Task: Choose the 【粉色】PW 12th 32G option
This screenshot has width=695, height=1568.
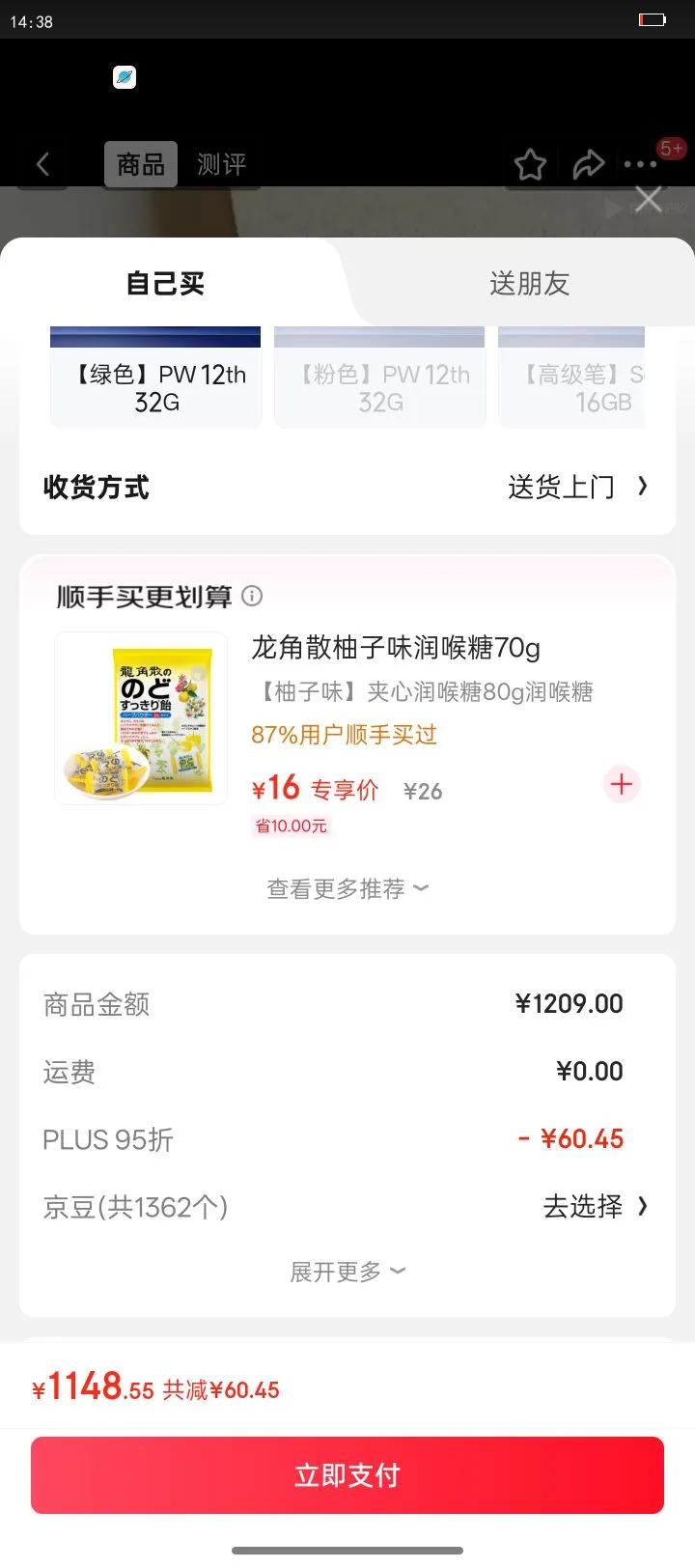Action: point(380,386)
